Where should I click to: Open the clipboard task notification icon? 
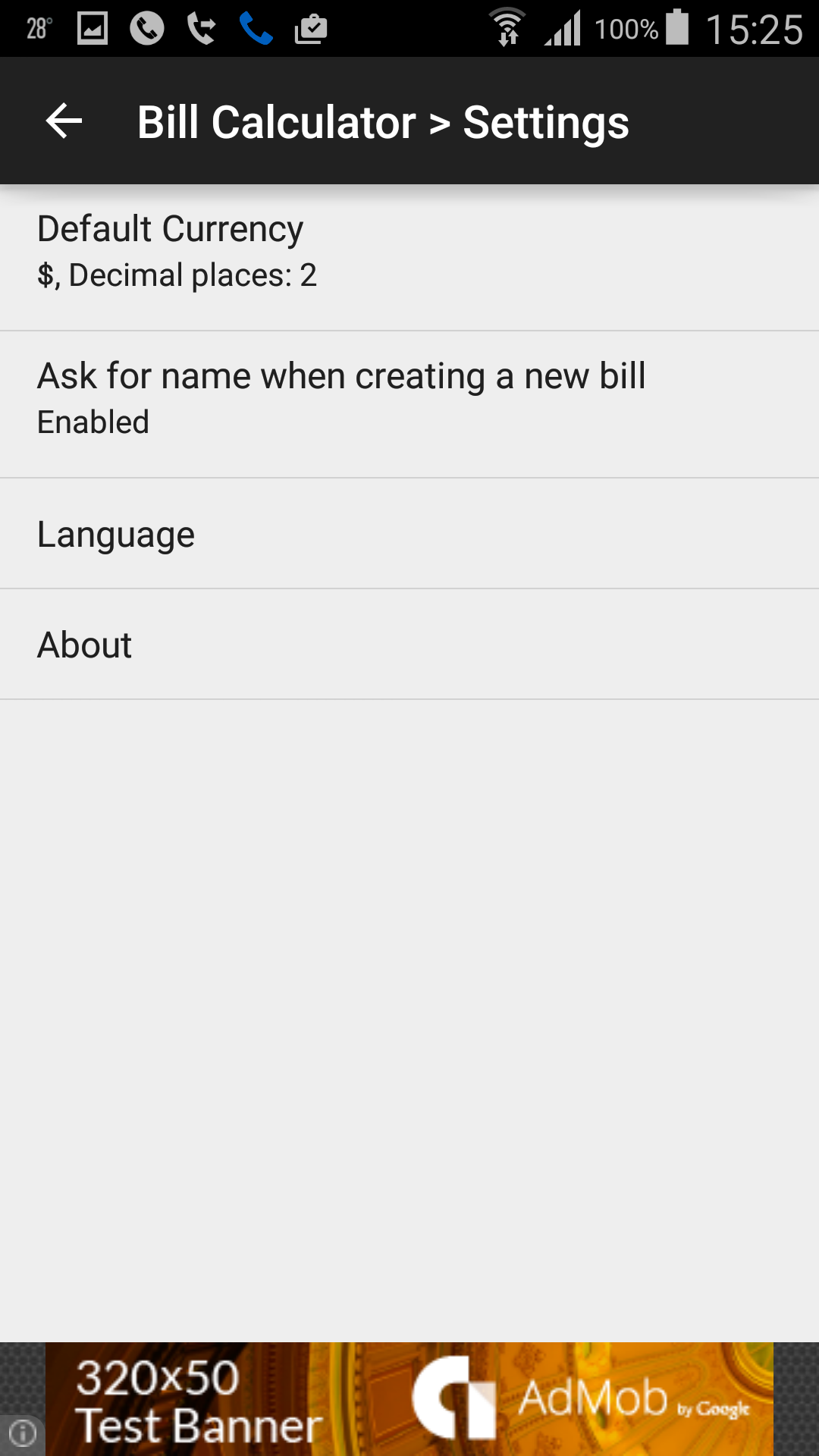click(309, 28)
